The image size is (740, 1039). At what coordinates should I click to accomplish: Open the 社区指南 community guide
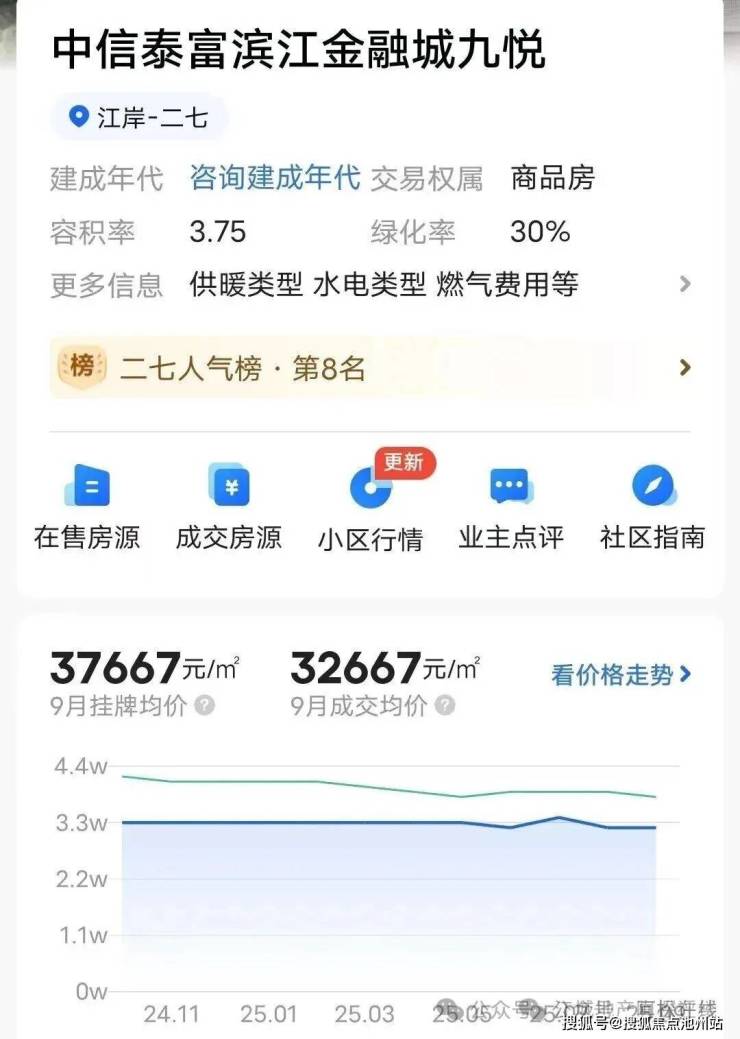click(x=653, y=505)
